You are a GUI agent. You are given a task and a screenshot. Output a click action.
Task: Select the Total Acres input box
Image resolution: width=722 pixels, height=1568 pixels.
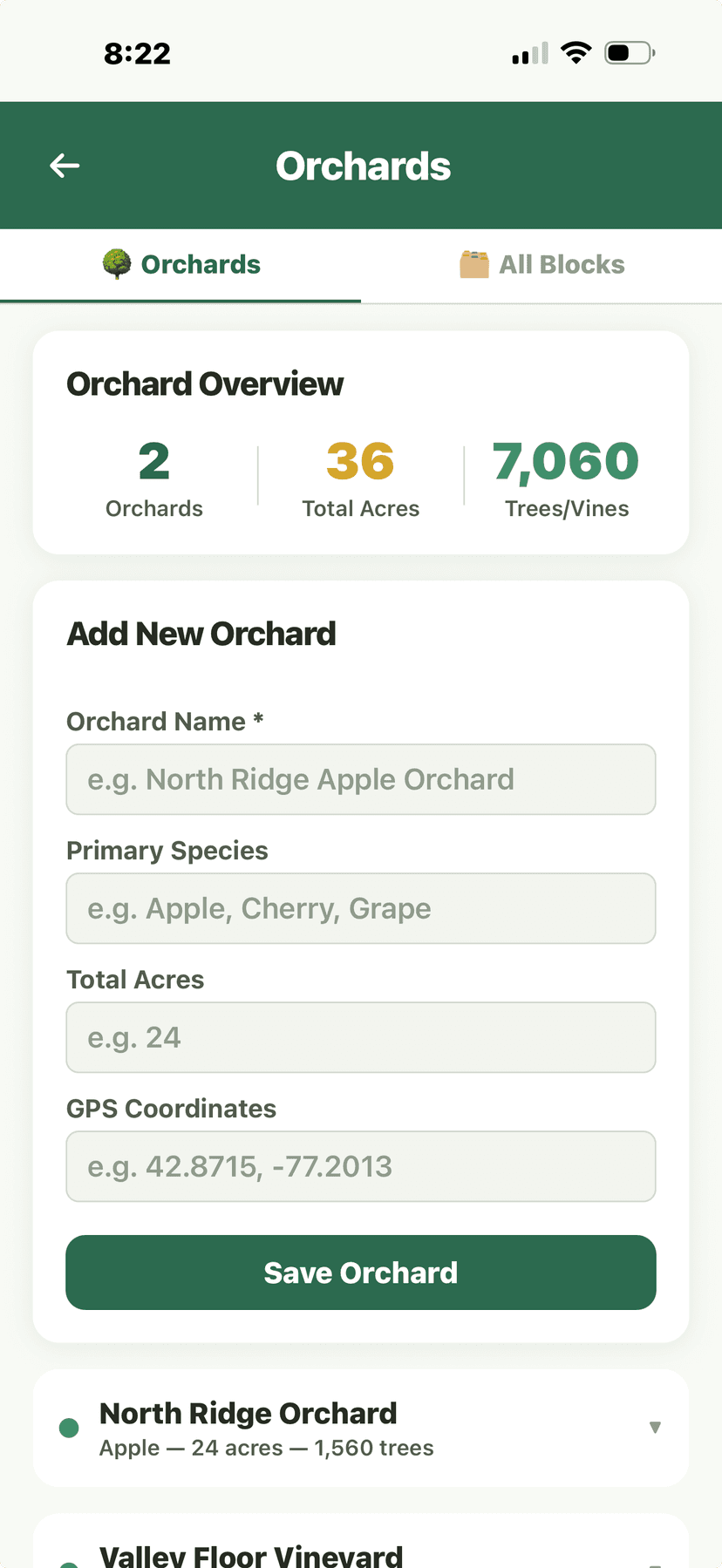point(360,1037)
